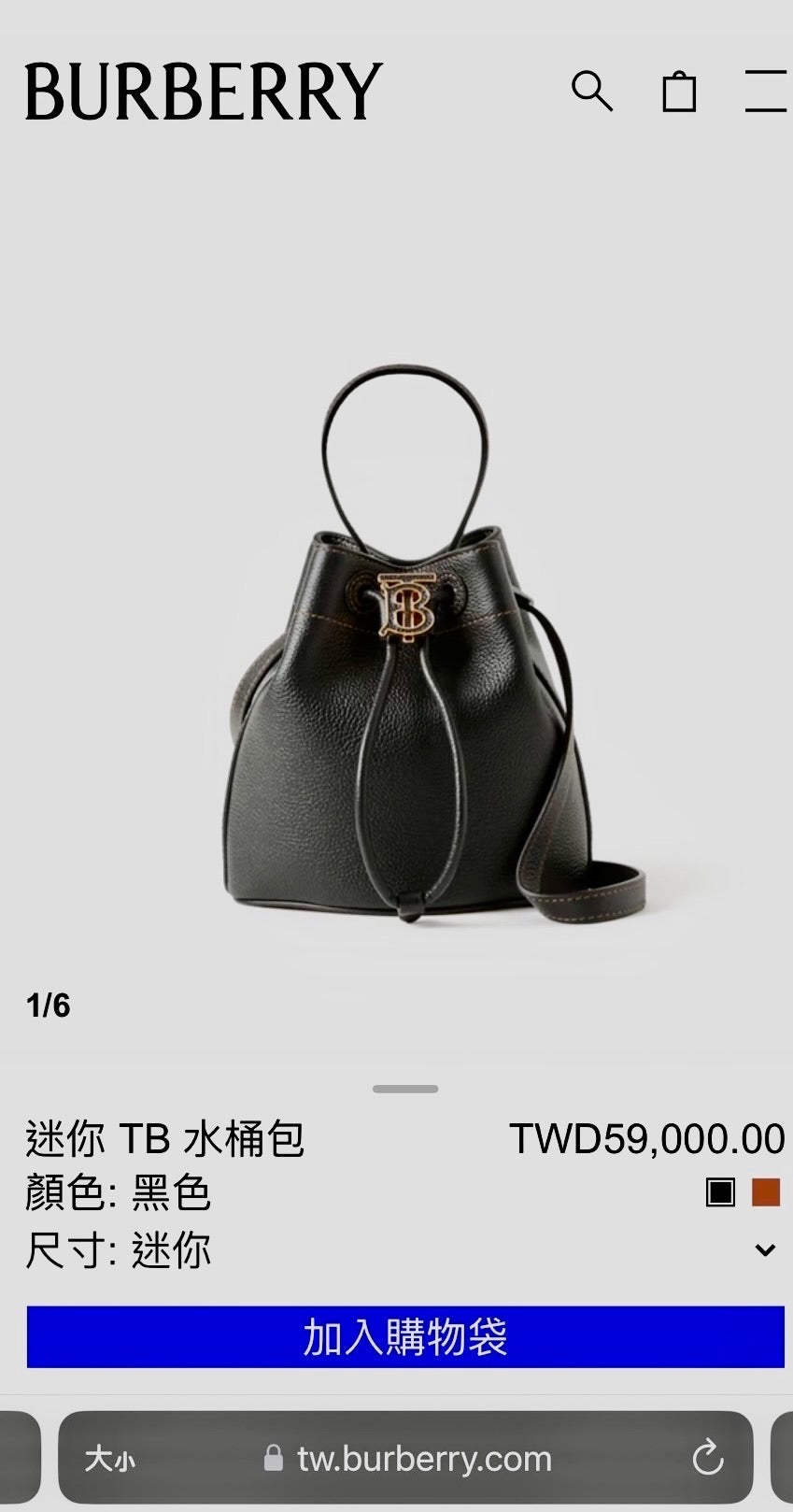Expand the 尺寸 size dropdown
This screenshot has width=793, height=1512.
click(x=765, y=1250)
